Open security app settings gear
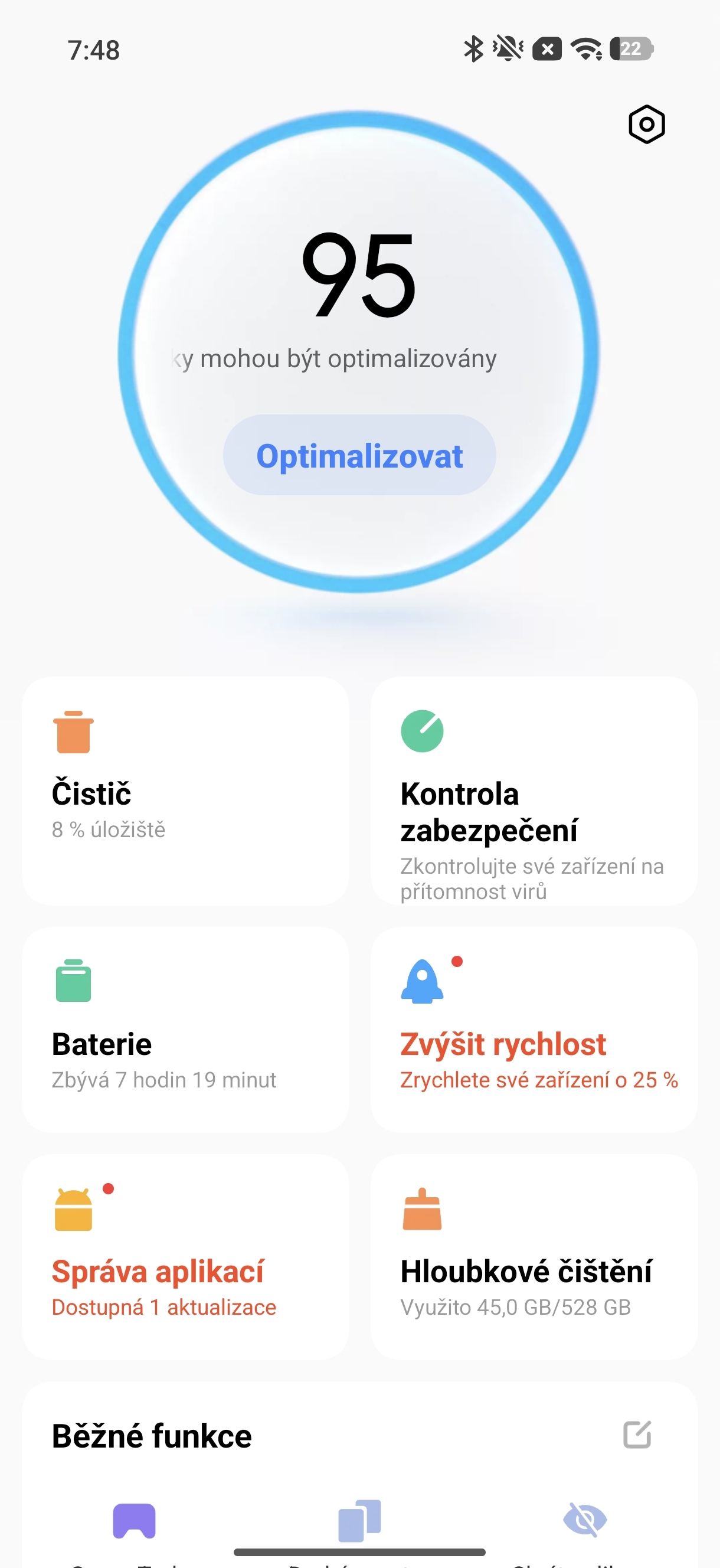Viewport: 720px width, 1568px height. point(646,124)
